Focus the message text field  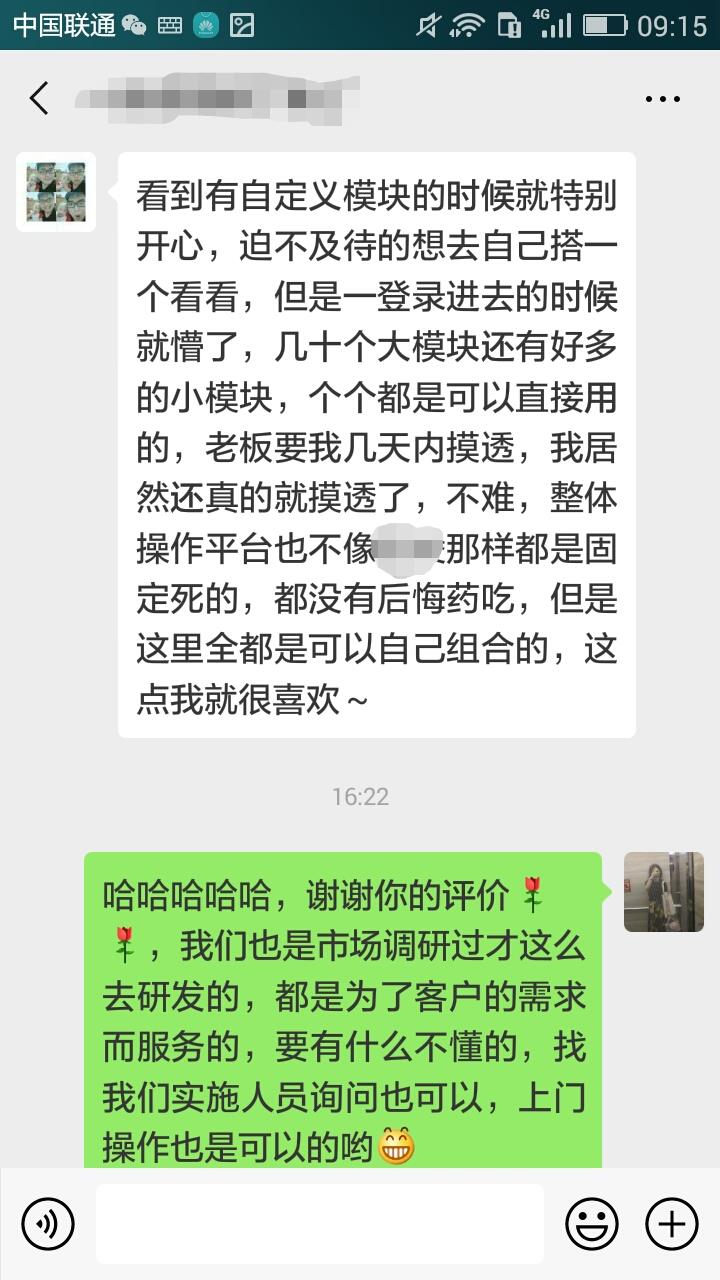pos(320,1223)
